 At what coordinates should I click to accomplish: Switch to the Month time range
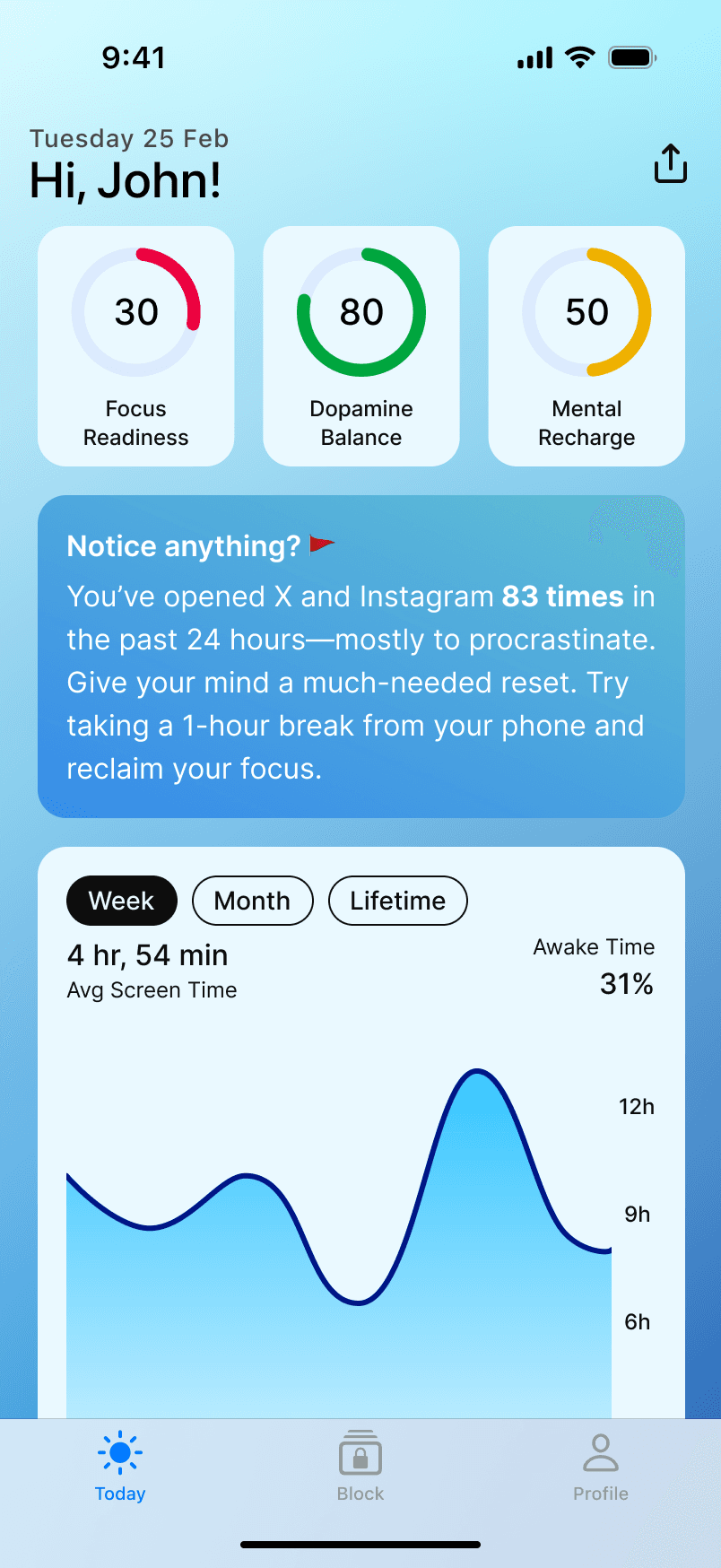pos(253,901)
